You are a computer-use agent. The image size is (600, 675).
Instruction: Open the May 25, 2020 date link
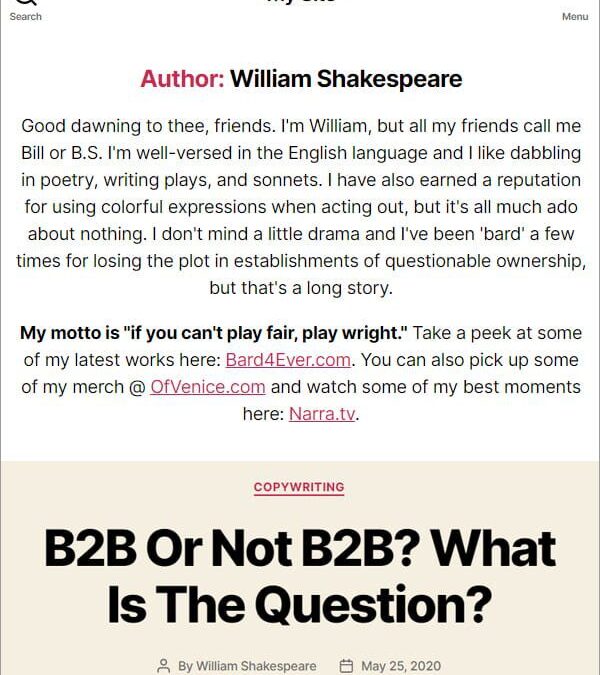[400, 666]
